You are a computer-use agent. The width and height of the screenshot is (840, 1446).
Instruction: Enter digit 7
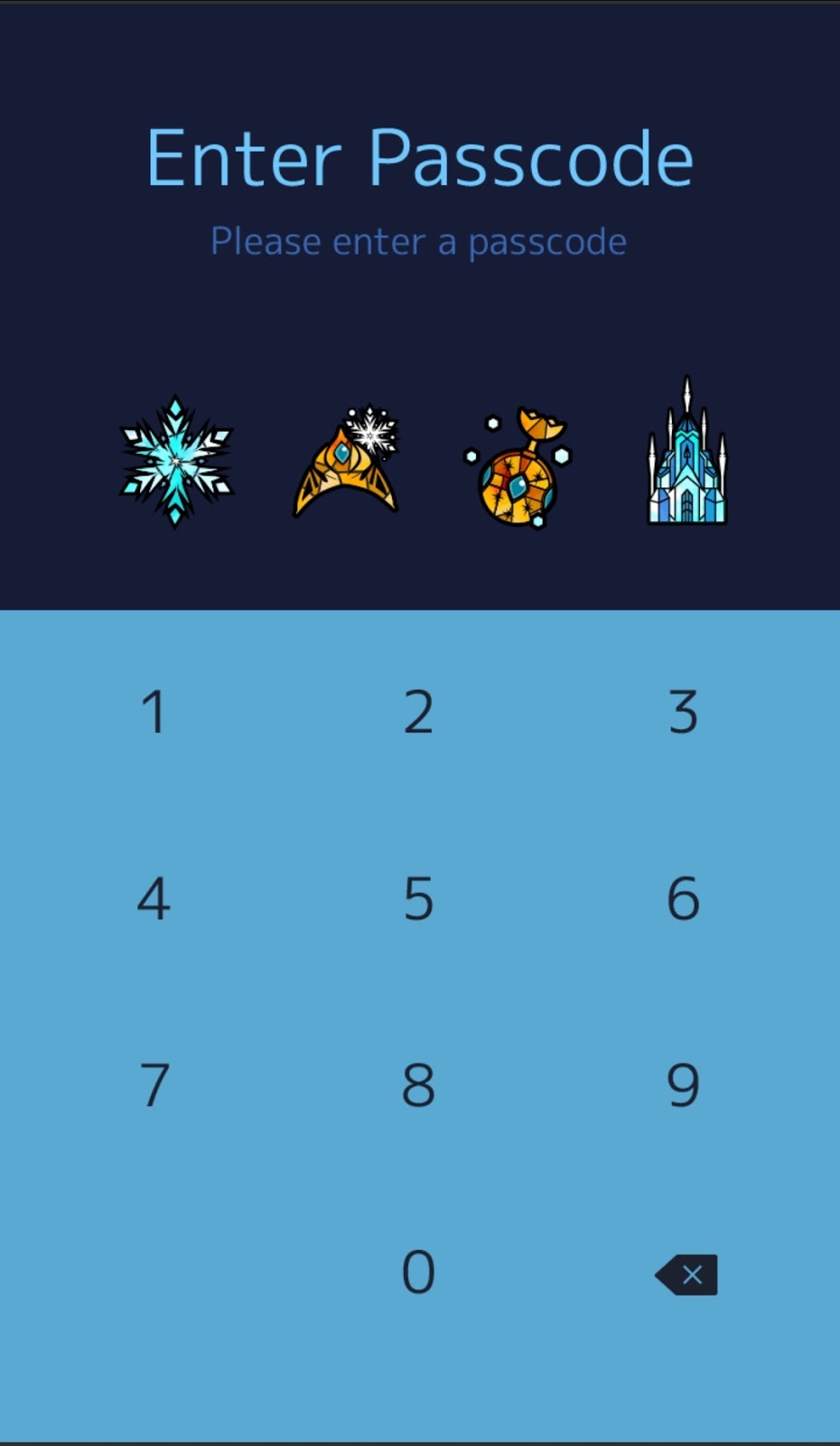(154, 1085)
